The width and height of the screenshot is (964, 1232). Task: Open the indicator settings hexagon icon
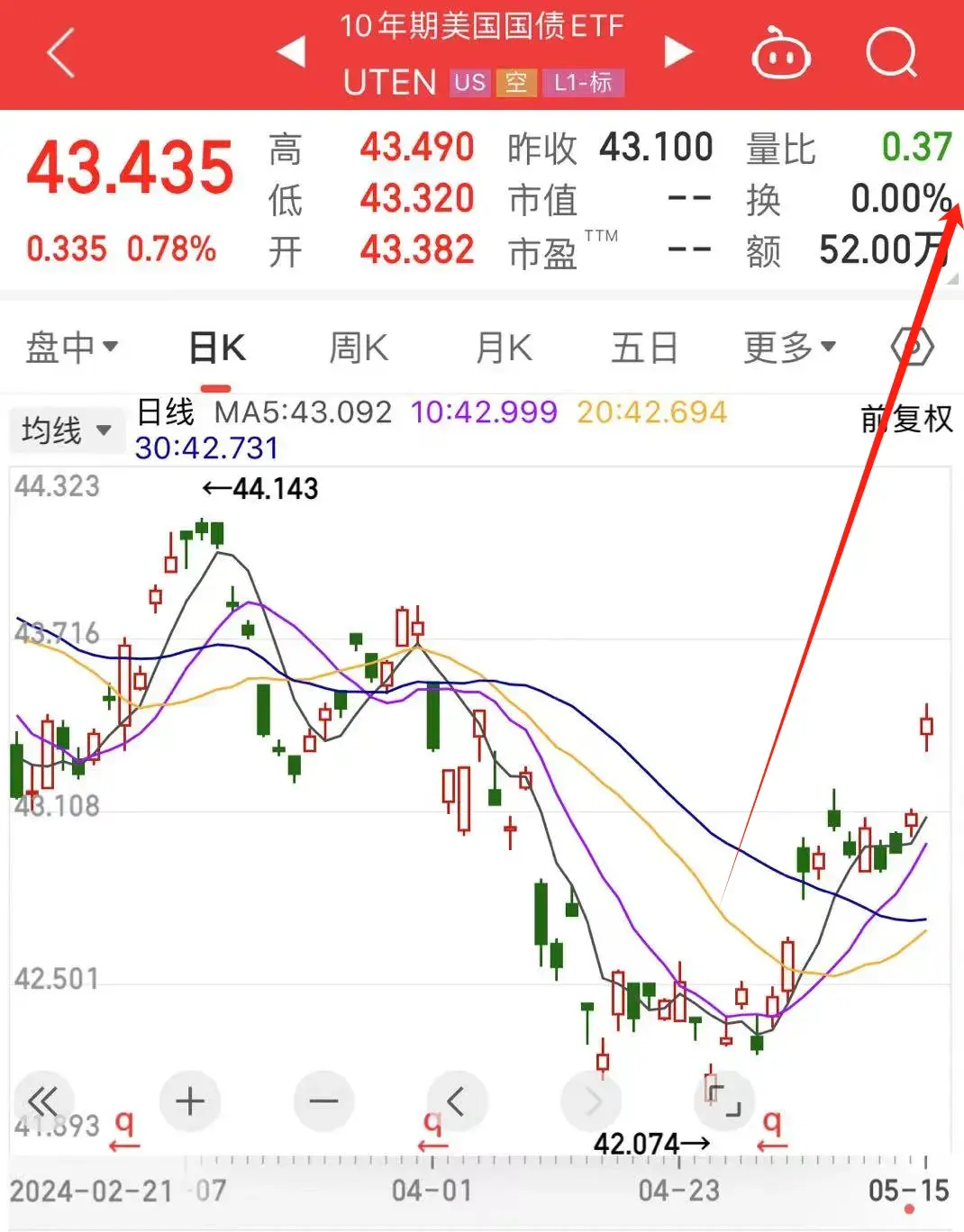point(913,346)
